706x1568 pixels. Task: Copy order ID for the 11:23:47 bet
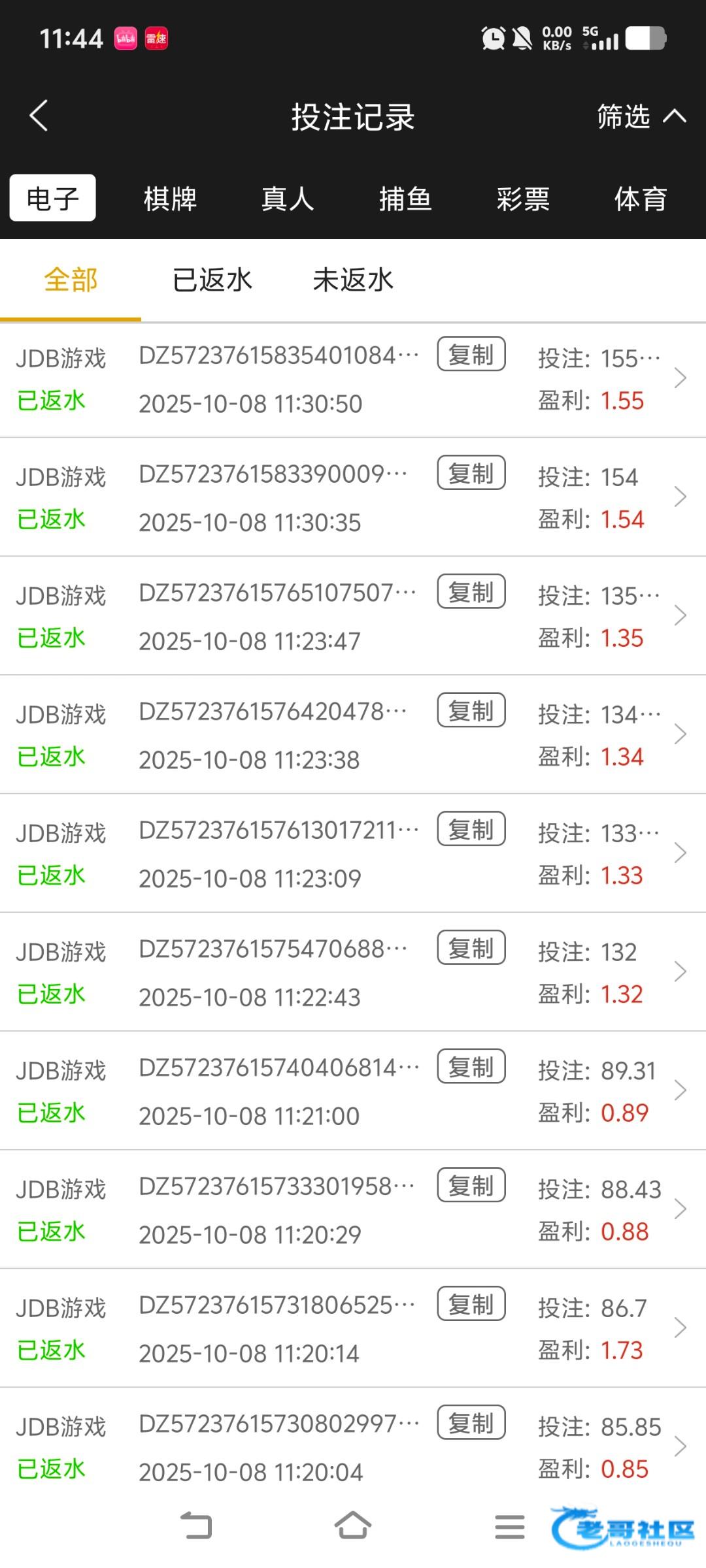[471, 592]
